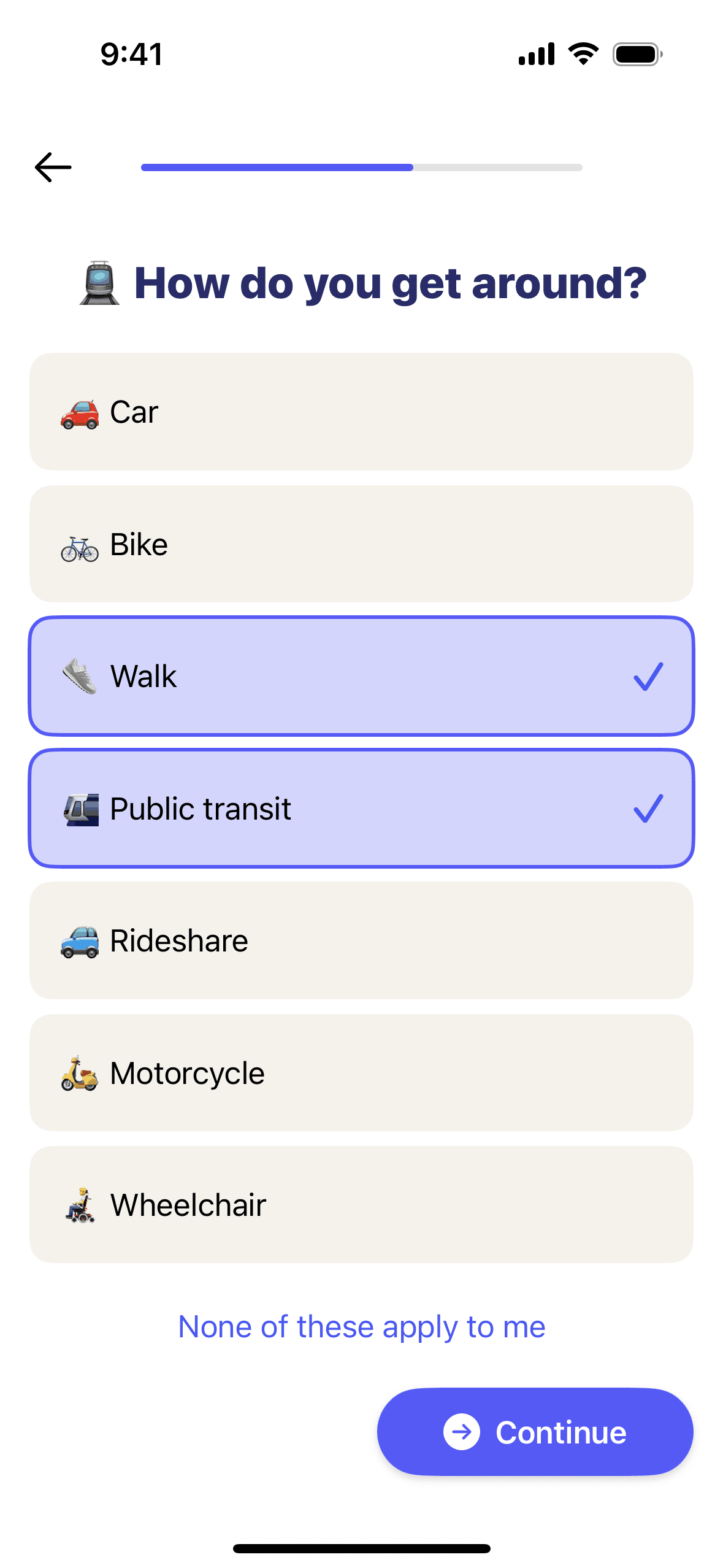723x1568 pixels.
Task: Tap None of these apply to me
Action: tap(361, 1327)
